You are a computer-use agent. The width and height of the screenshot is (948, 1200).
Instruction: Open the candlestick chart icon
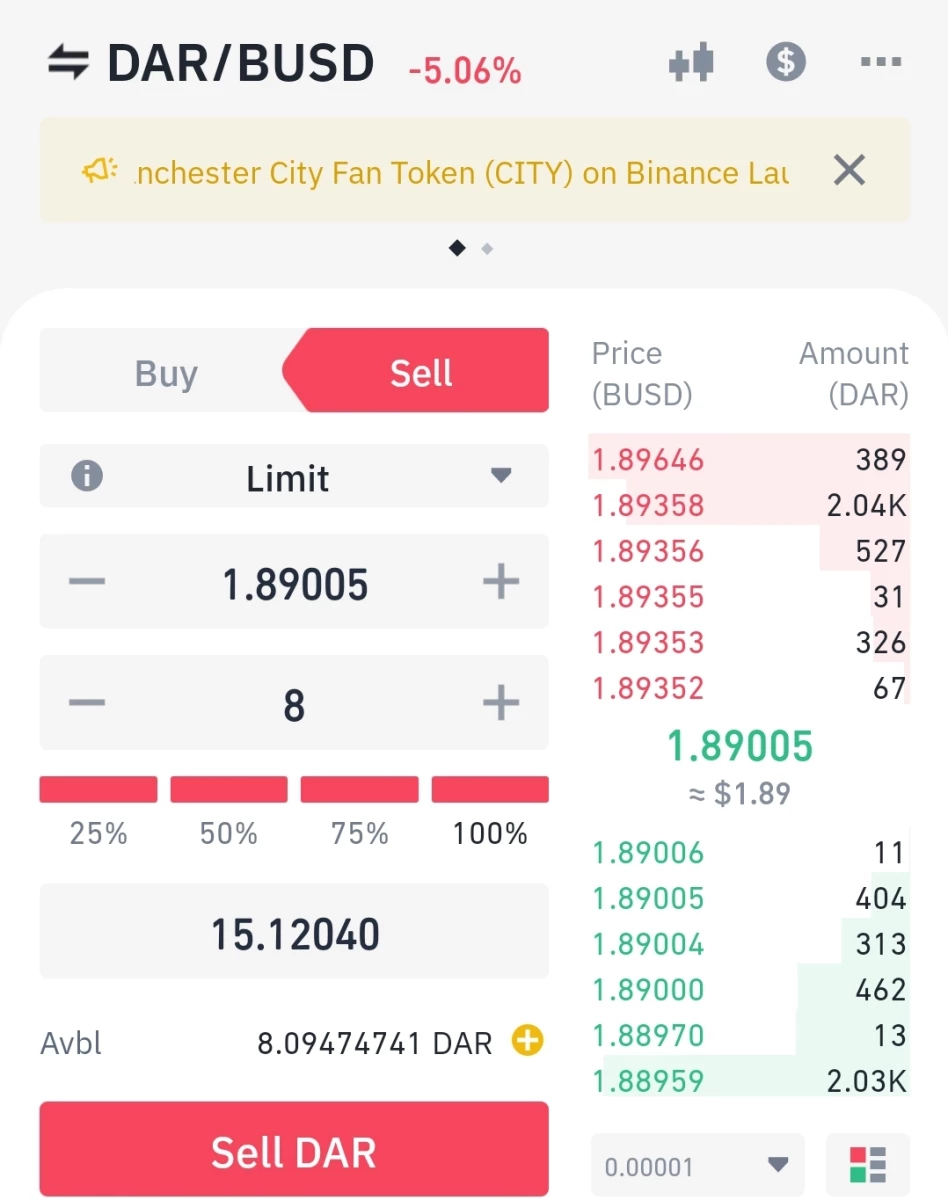point(691,63)
